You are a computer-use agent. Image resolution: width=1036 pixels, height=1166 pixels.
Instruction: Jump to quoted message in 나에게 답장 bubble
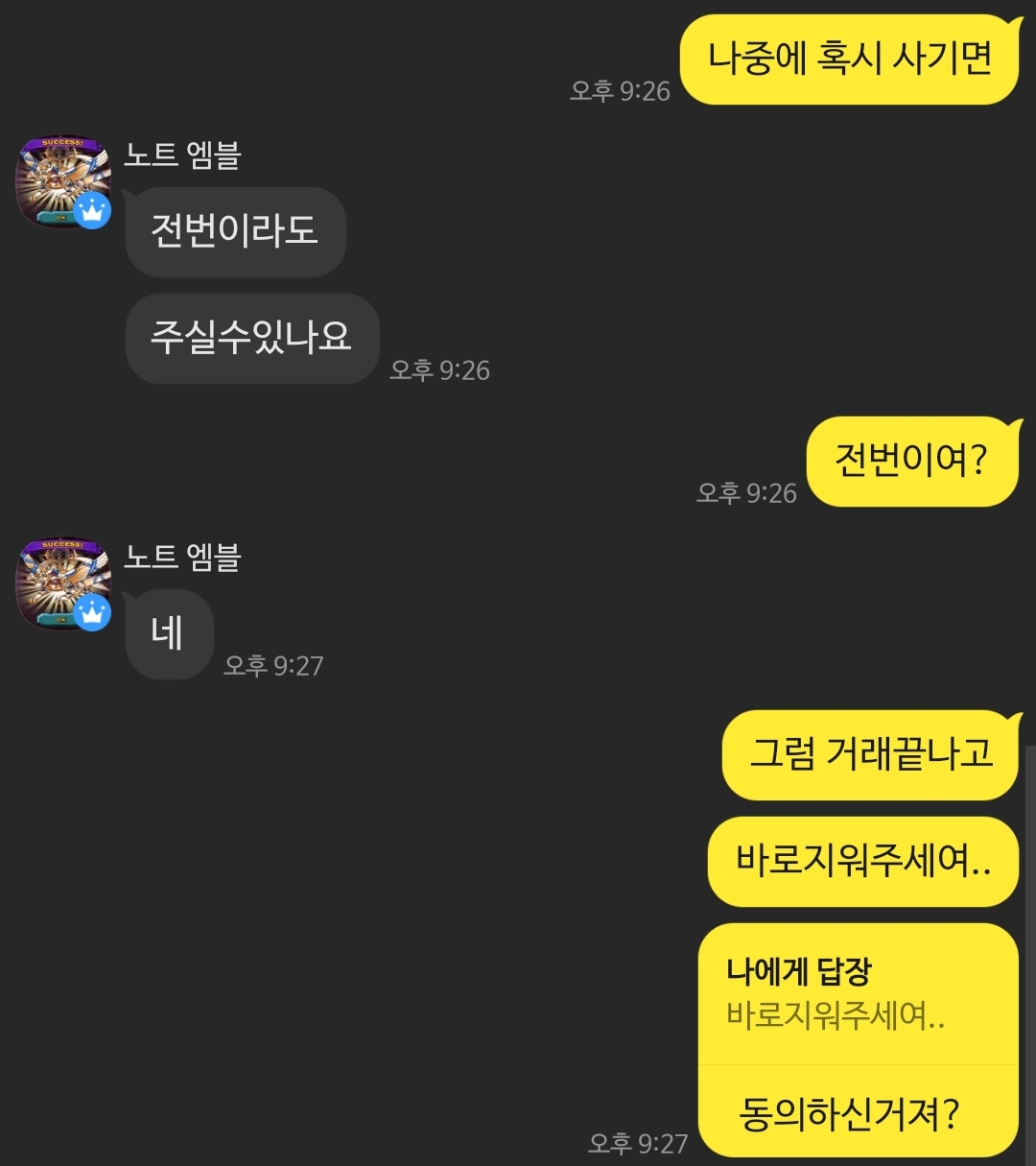pos(836,994)
